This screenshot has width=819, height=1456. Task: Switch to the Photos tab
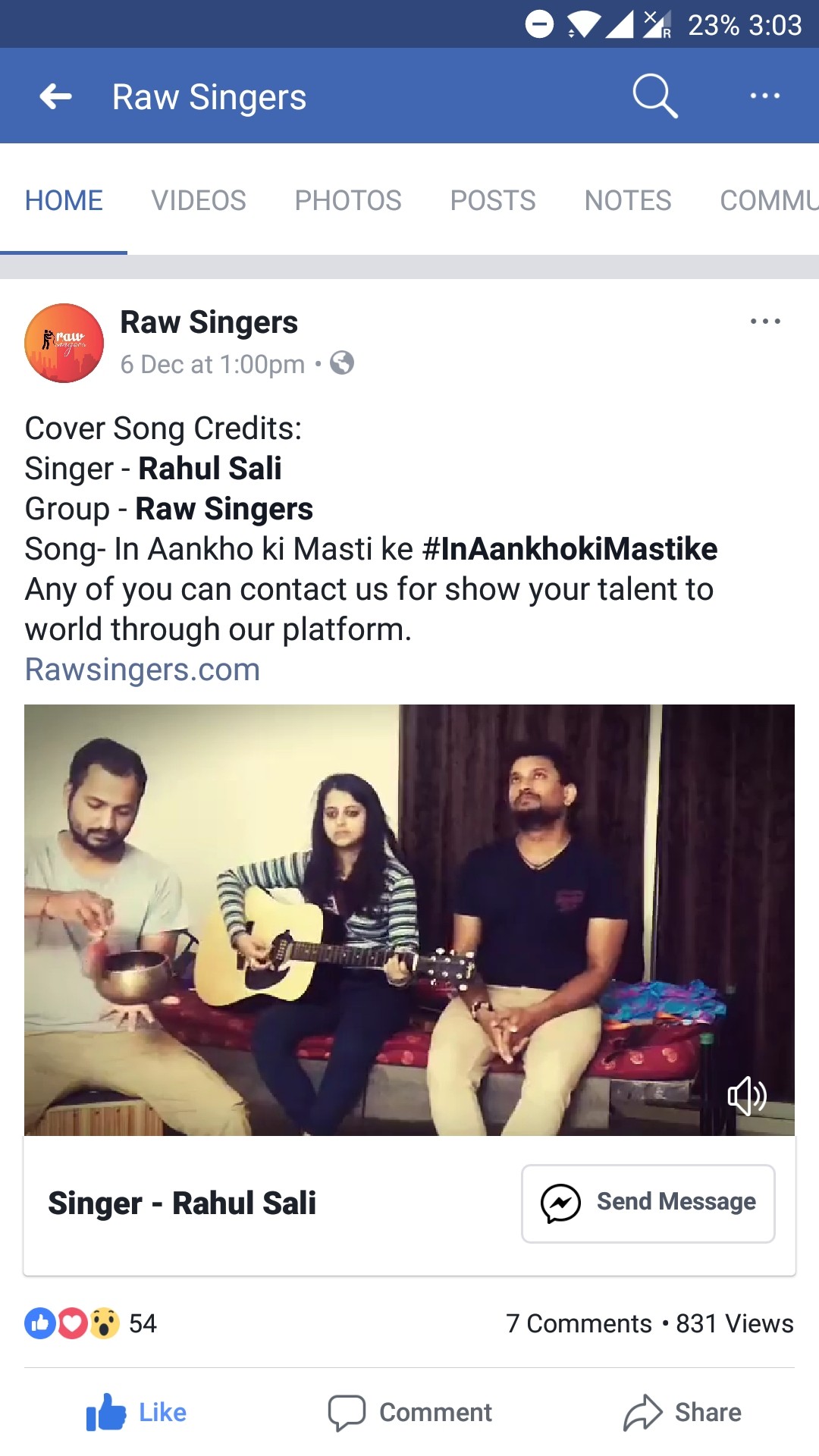click(348, 200)
